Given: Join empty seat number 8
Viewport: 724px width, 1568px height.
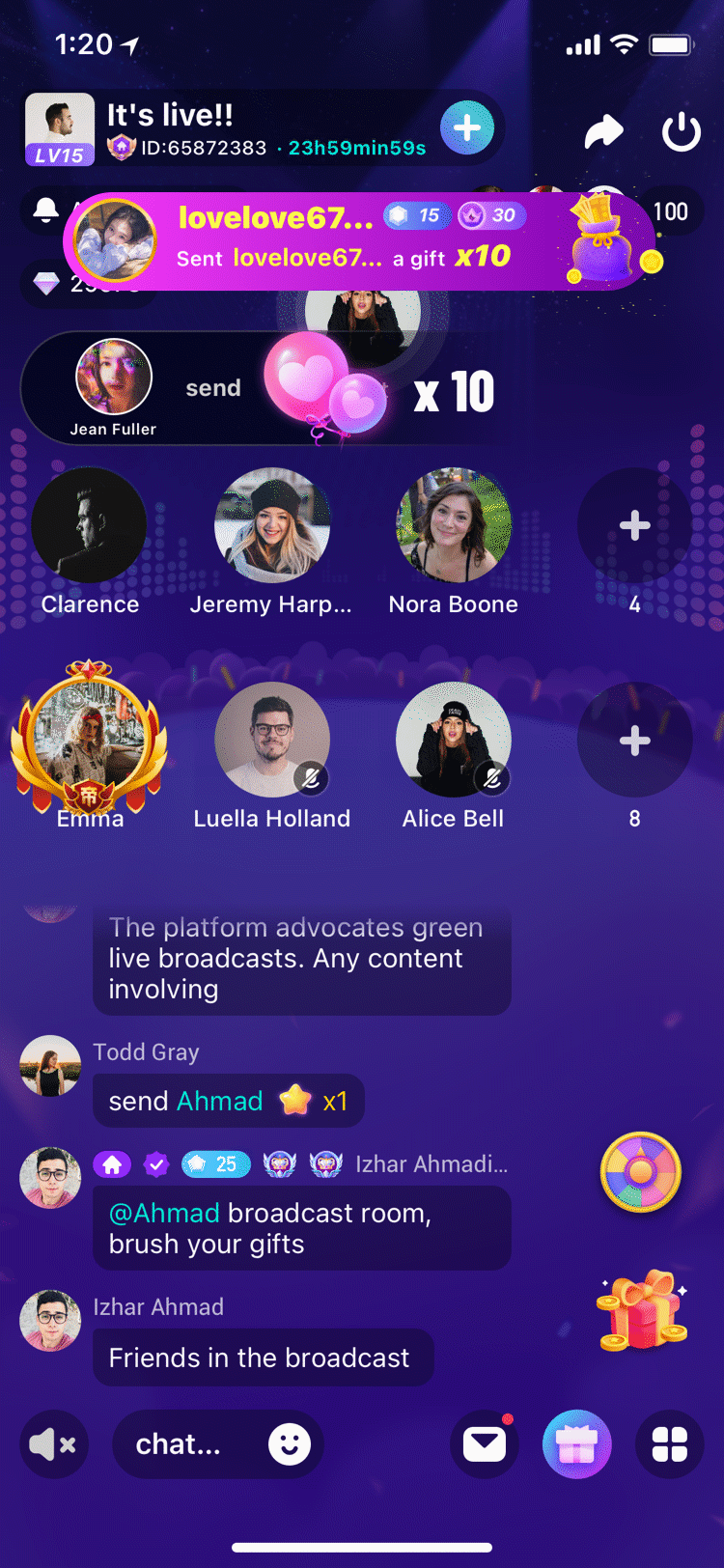Looking at the screenshot, I should point(634,740).
